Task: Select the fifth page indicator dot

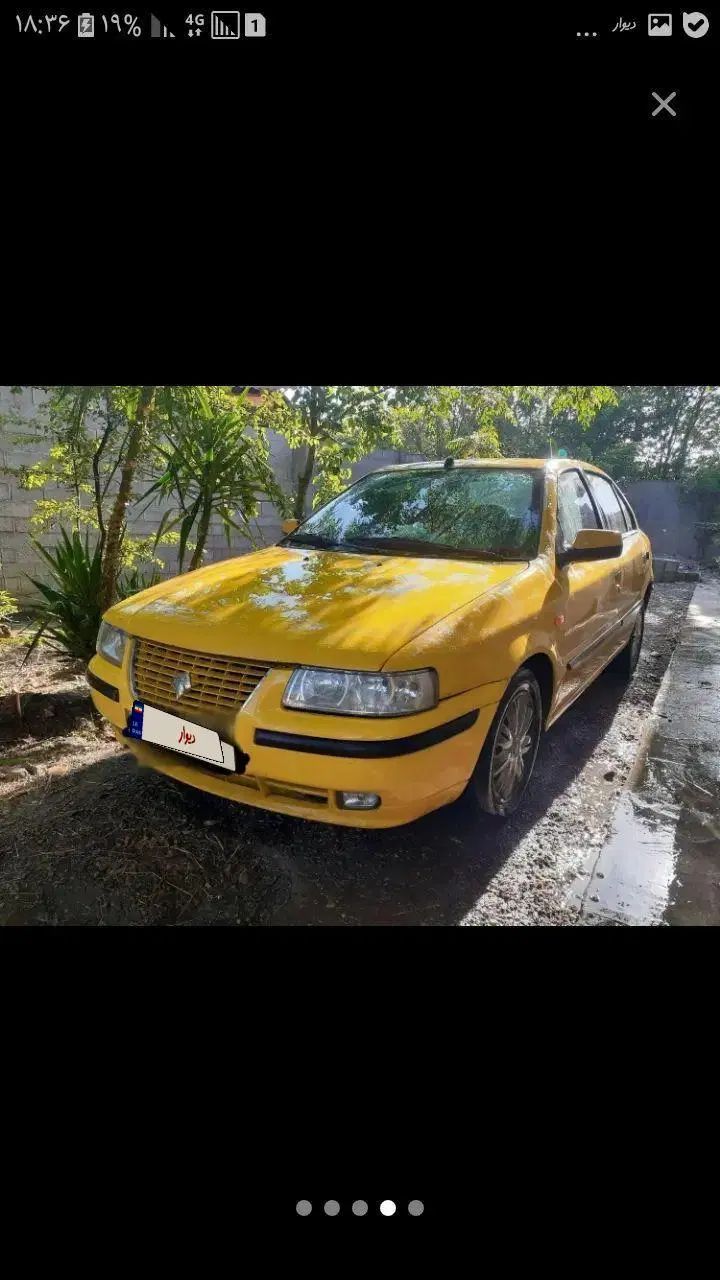Action: [416, 1208]
